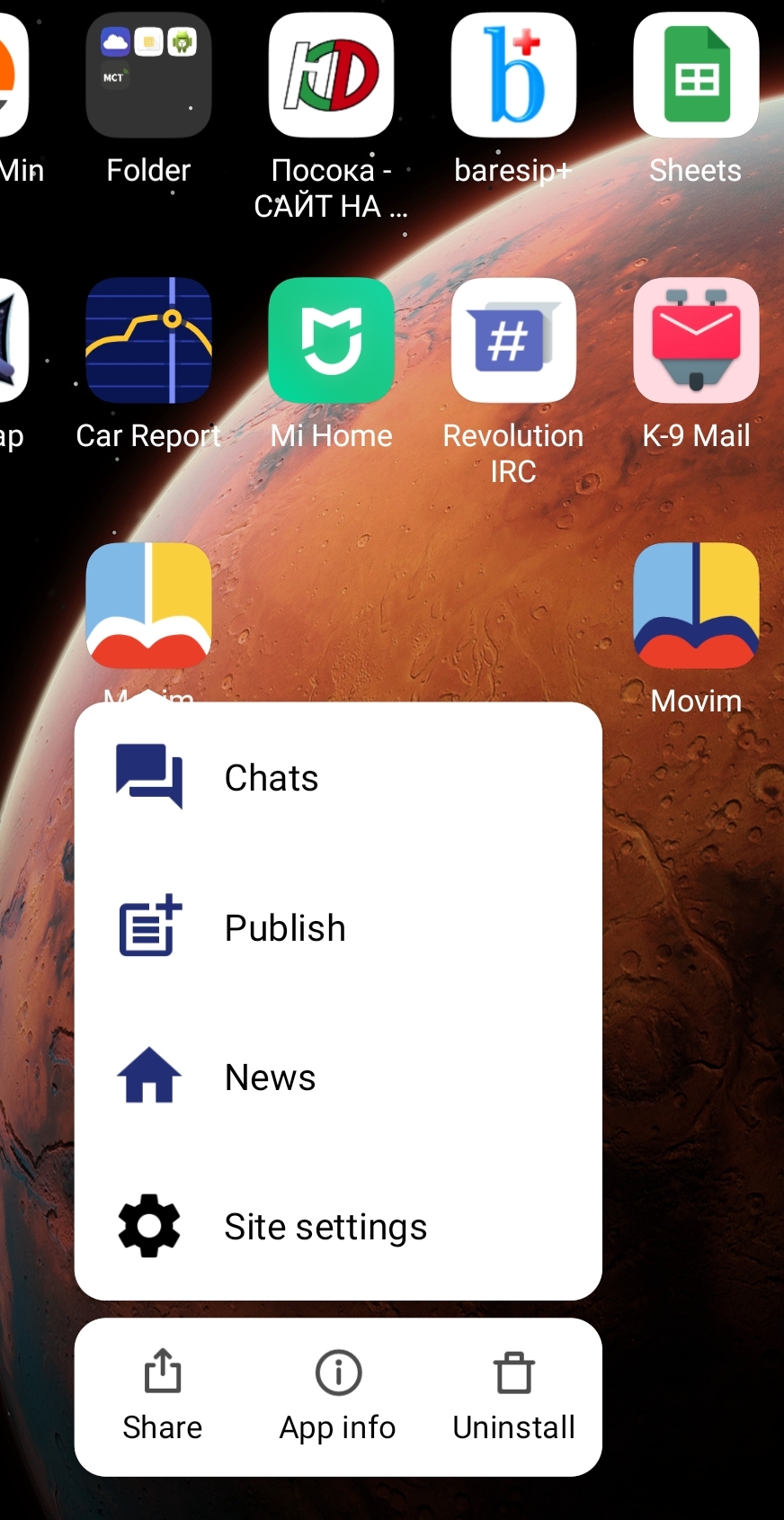Screen dimensions: 784x1520
Task: Launch the Car Report app
Action: point(148,341)
